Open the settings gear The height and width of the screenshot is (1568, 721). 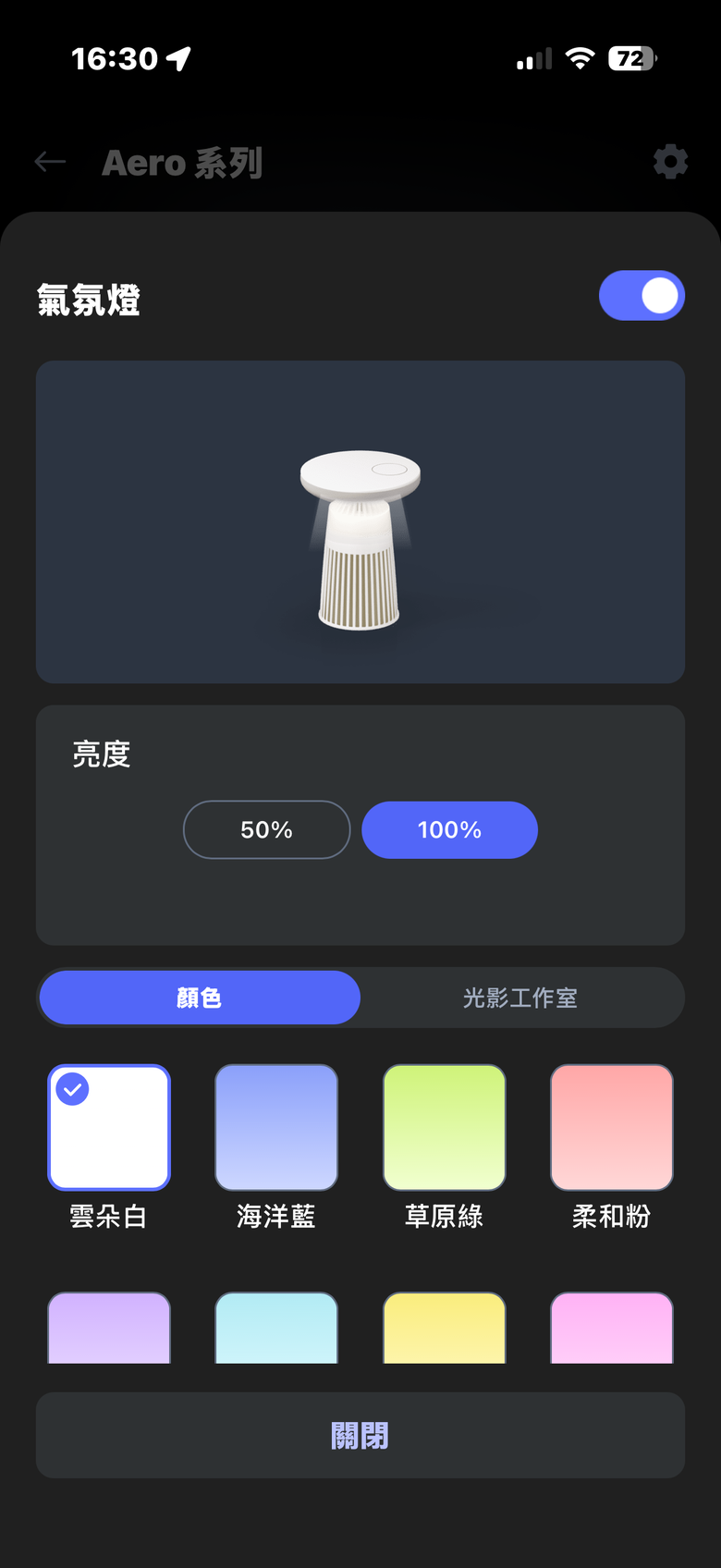click(x=670, y=162)
